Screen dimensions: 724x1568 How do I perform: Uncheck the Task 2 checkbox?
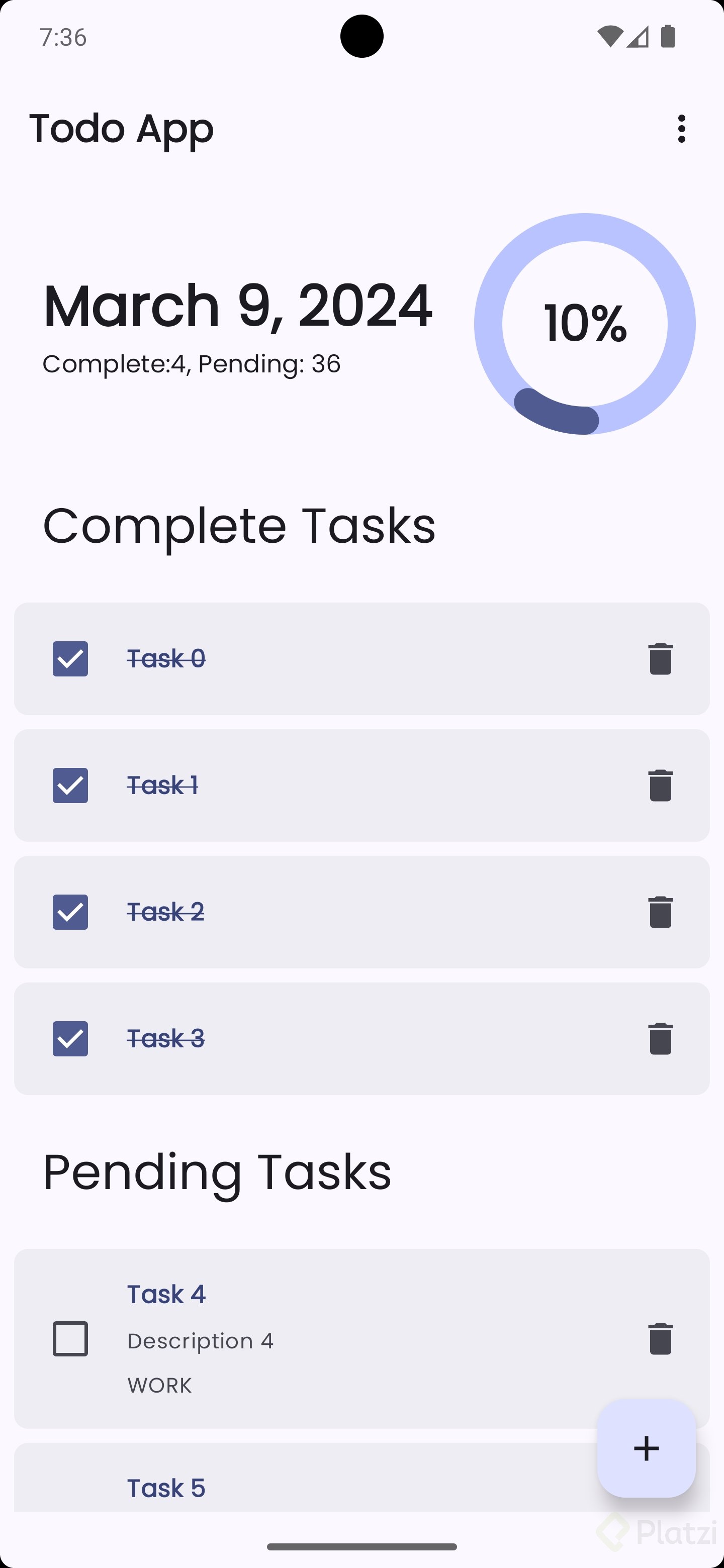(70, 912)
